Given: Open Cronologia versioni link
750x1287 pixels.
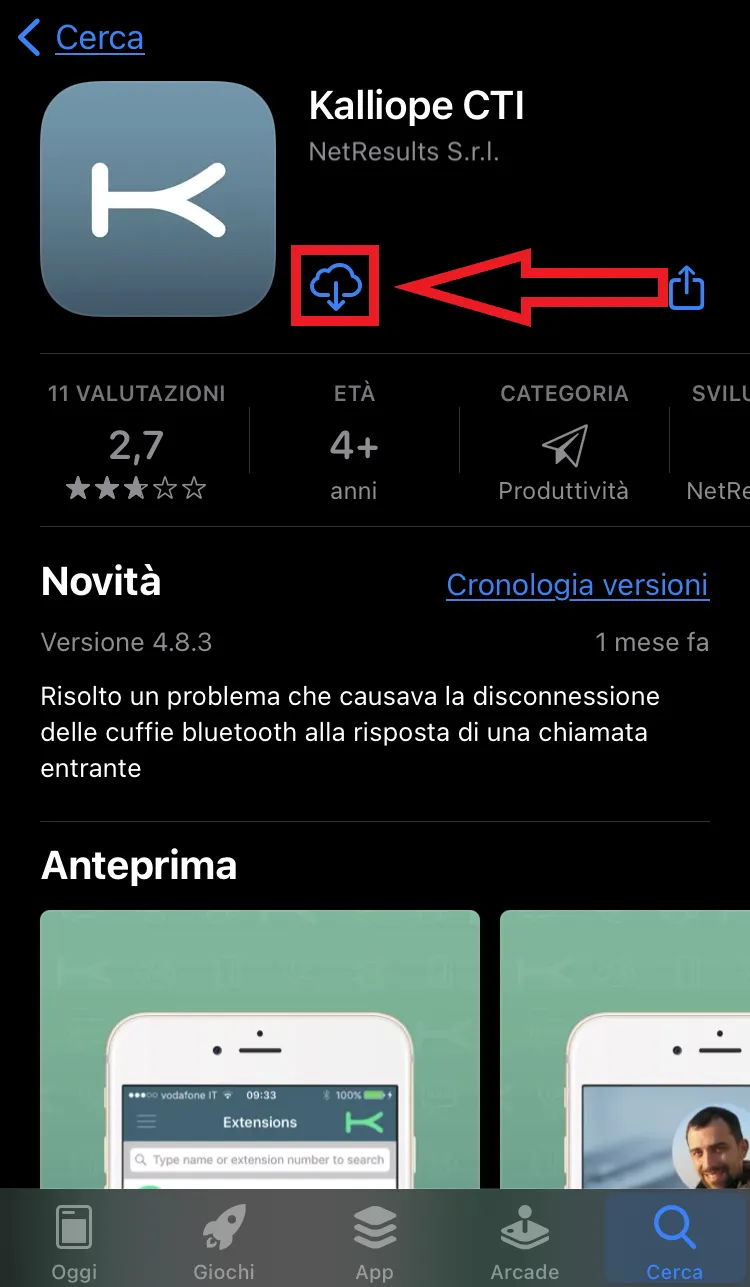Looking at the screenshot, I should click(x=577, y=585).
